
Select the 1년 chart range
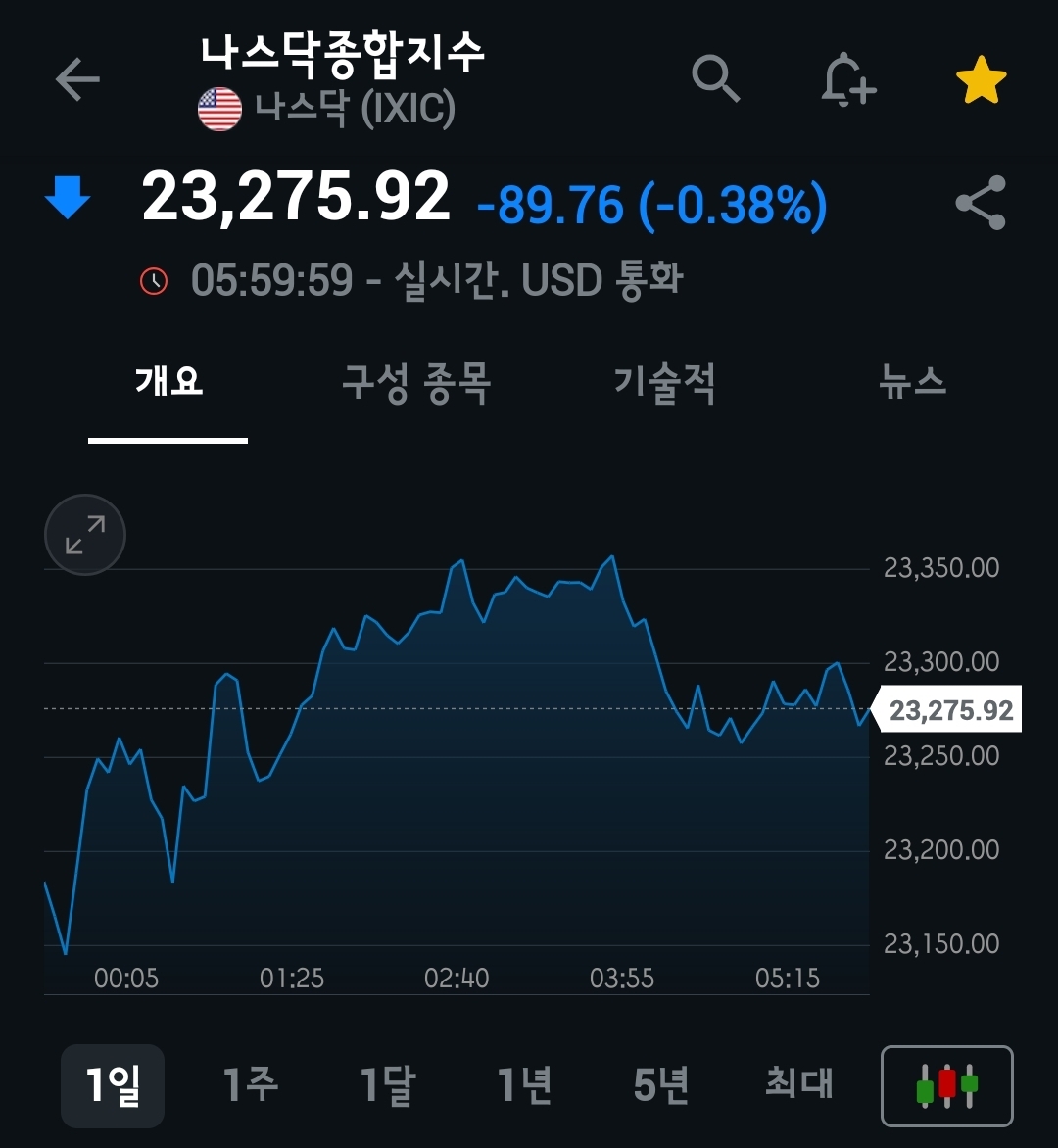pyautogui.click(x=525, y=1085)
